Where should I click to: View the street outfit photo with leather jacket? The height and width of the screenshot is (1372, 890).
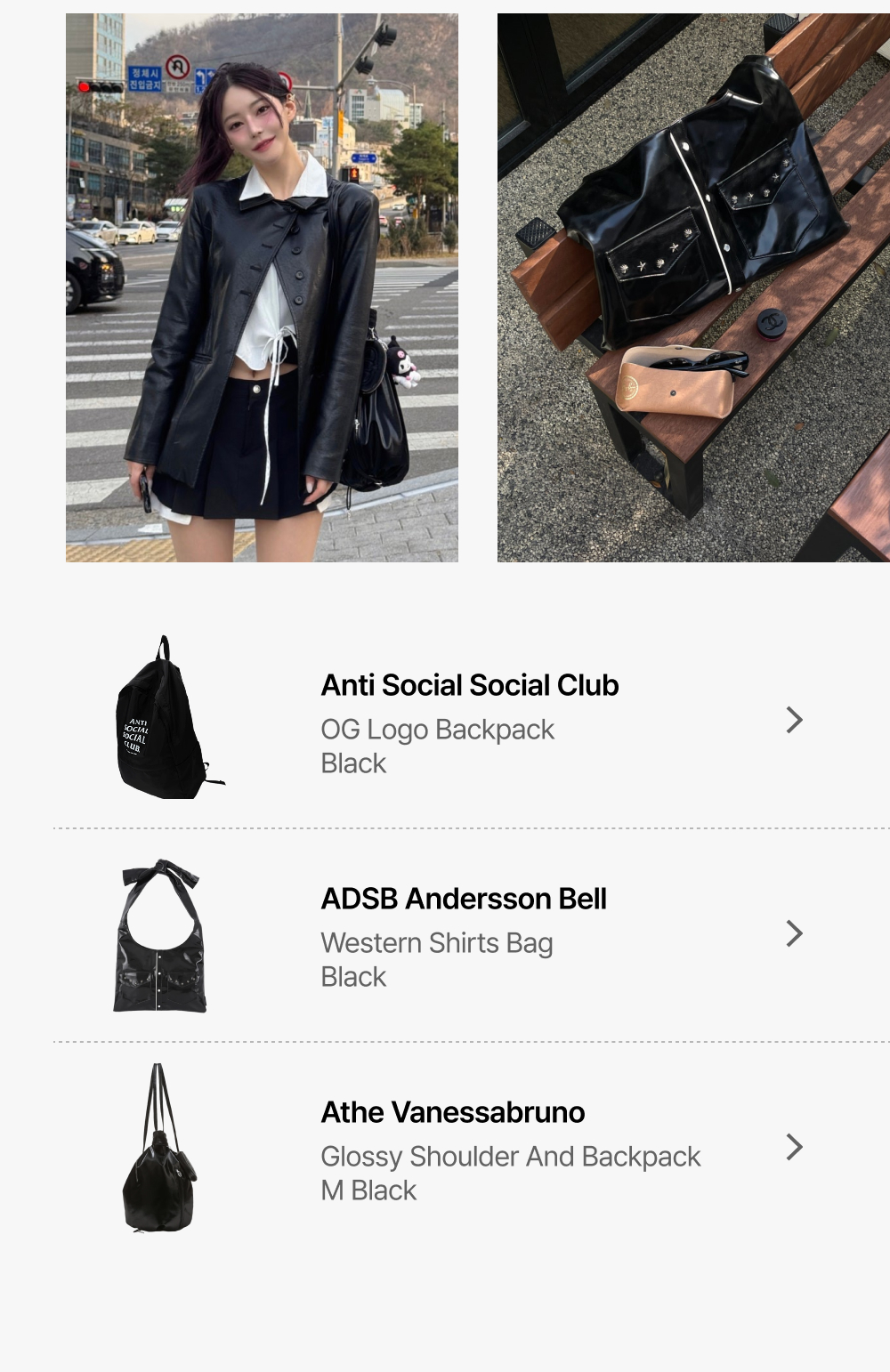[262, 287]
